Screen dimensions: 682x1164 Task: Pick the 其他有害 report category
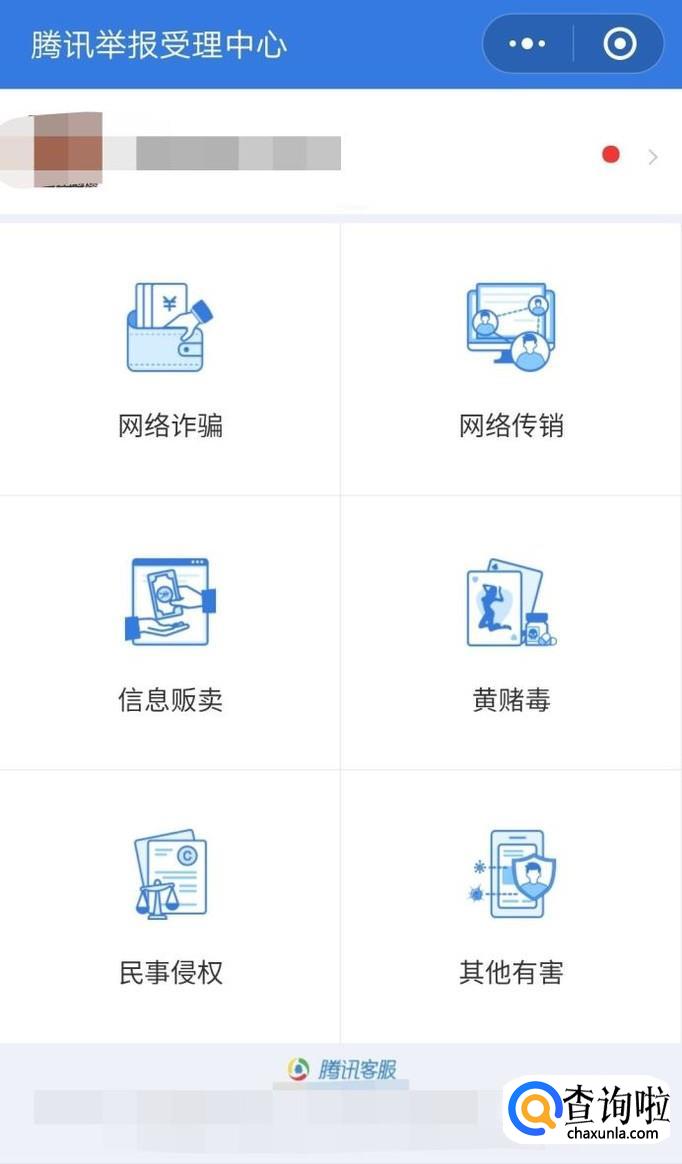pos(511,906)
